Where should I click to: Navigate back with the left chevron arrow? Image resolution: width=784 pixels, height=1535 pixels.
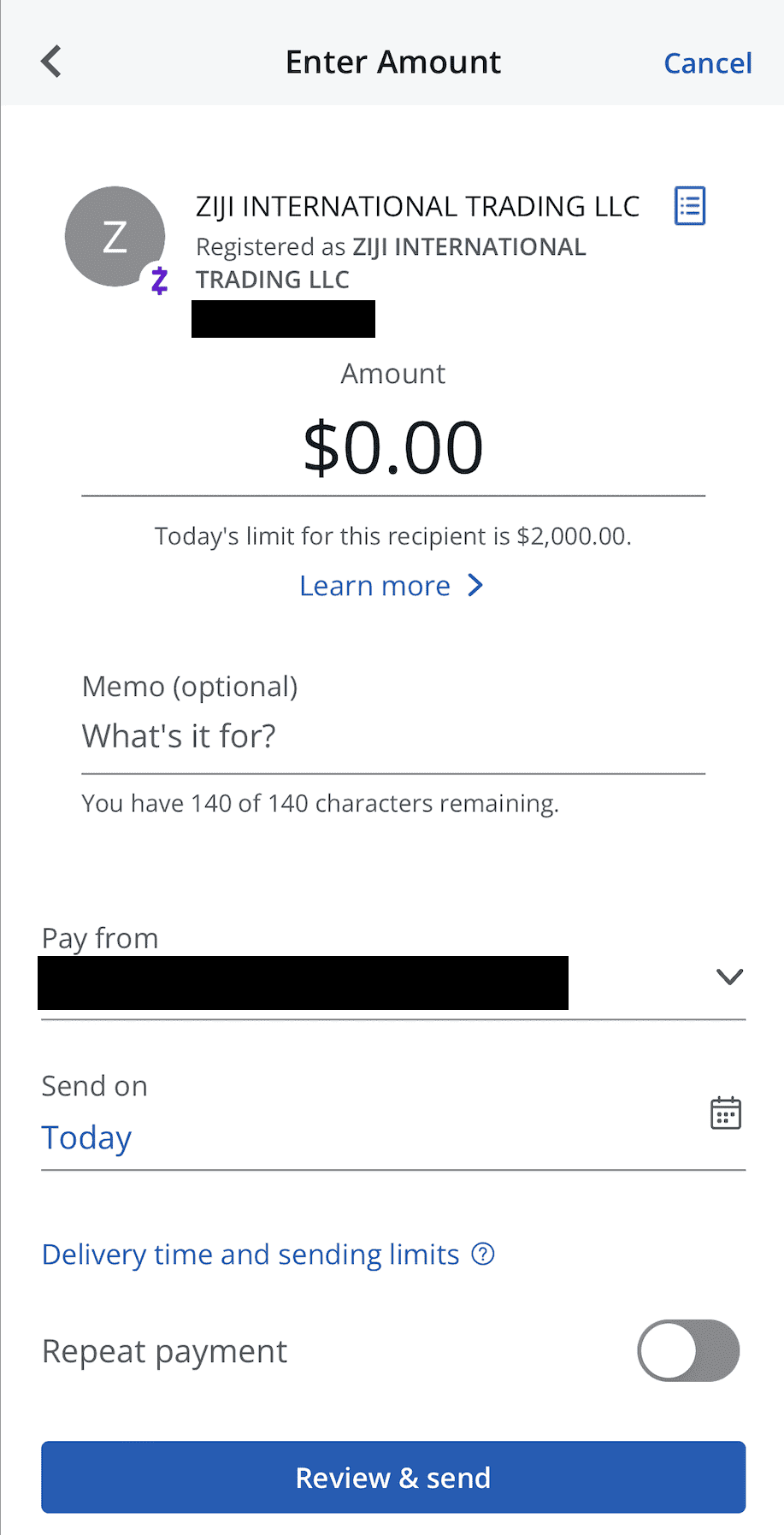tap(50, 61)
